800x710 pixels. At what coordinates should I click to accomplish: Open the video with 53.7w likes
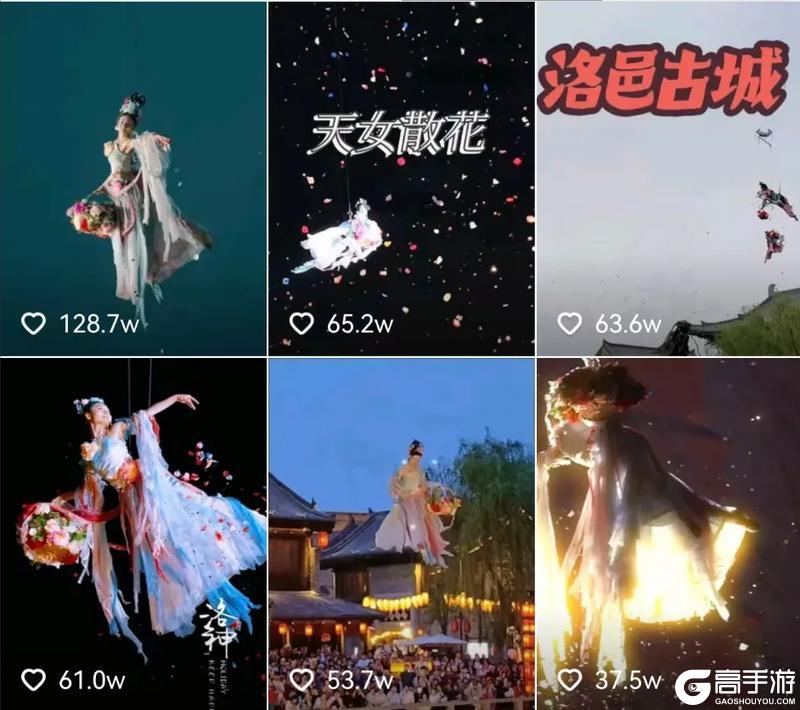click(x=401, y=533)
